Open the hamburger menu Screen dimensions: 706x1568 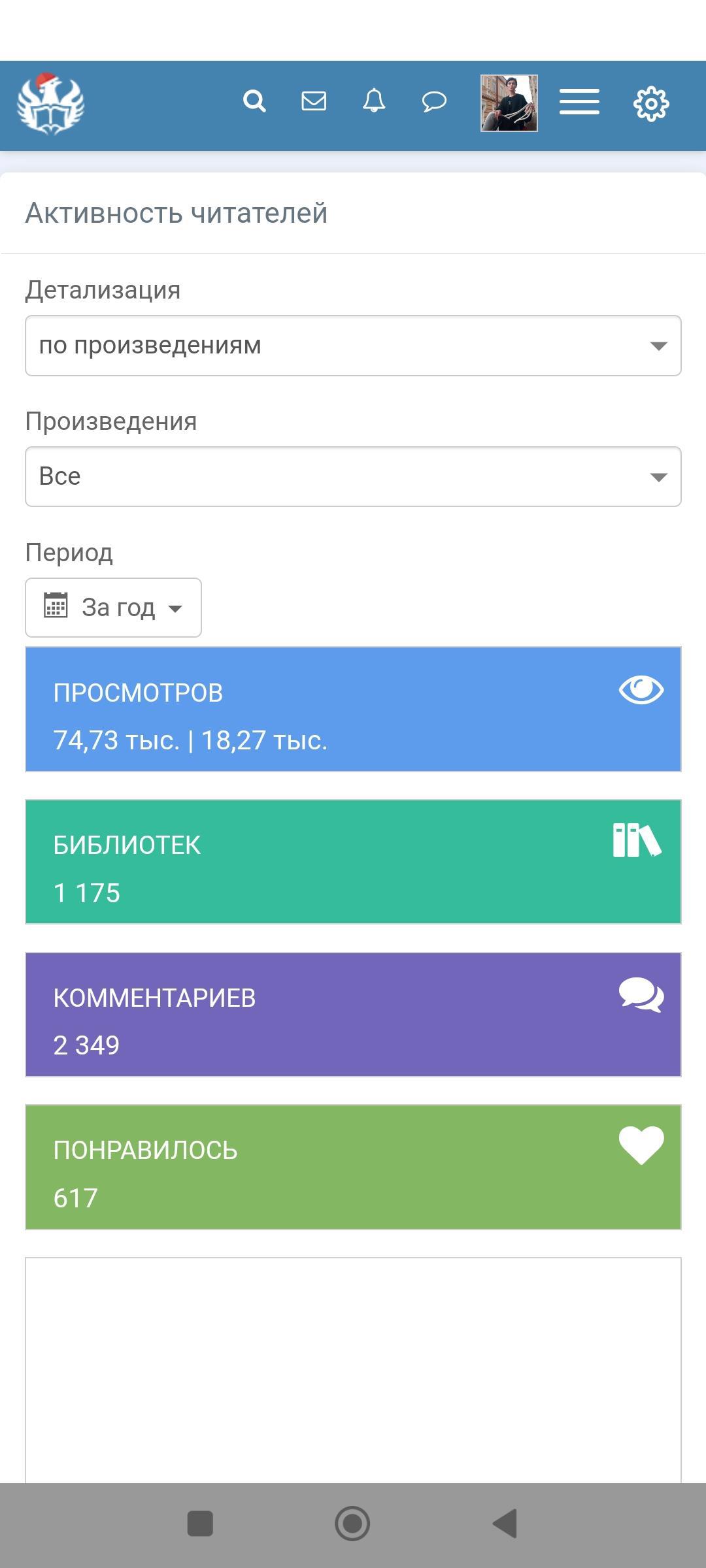click(579, 103)
